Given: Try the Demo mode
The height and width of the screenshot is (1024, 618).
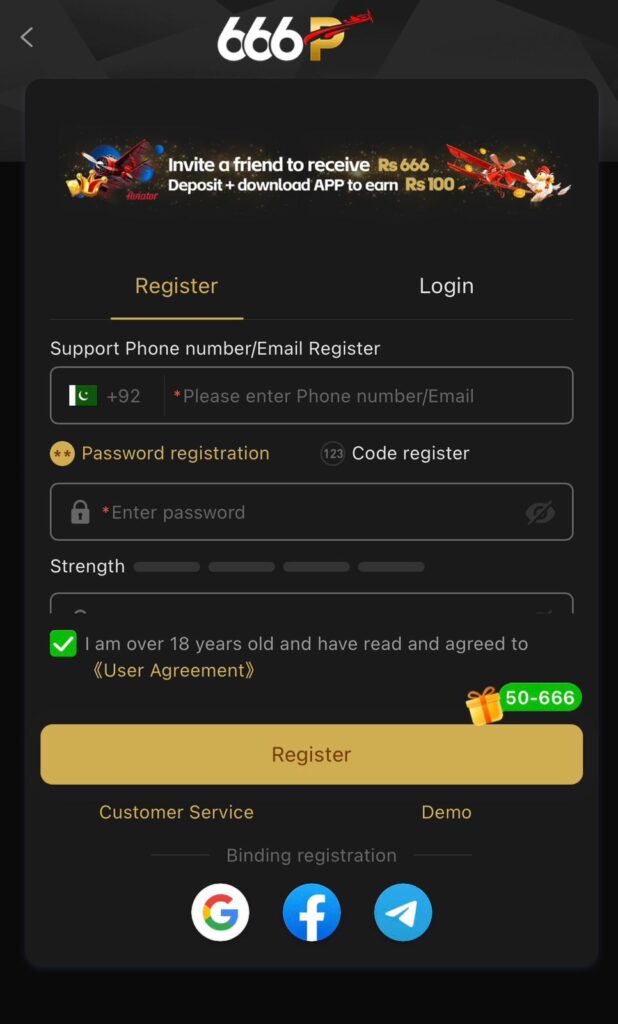Looking at the screenshot, I should tap(446, 812).
